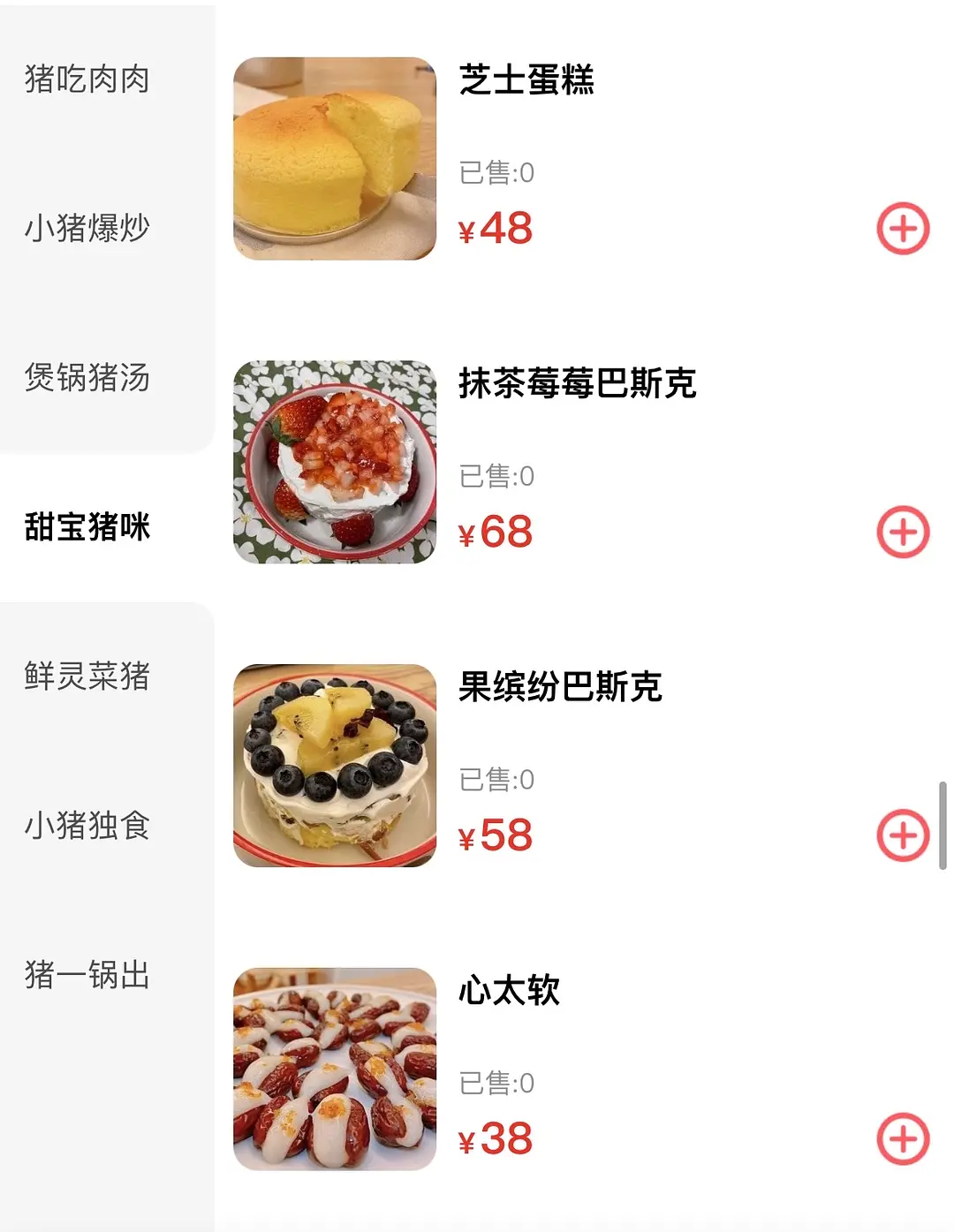954x1232 pixels.
Task: View the 抹茶莓莓巴斯克 dish photo
Action: (x=335, y=462)
